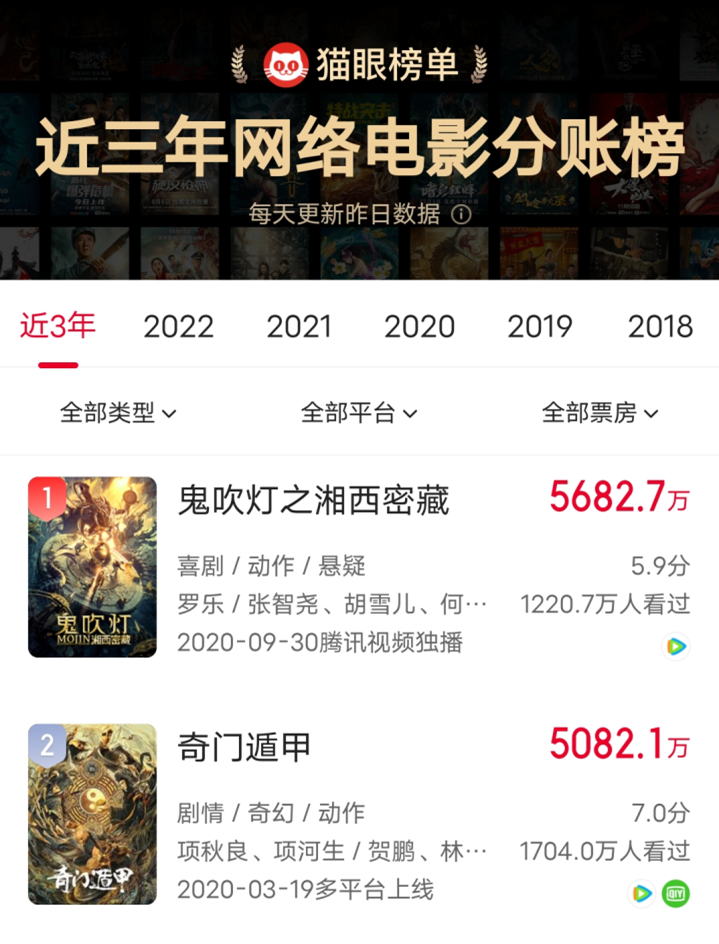719x944 pixels.
Task: View the 2020 ranking tab
Action: point(419,327)
